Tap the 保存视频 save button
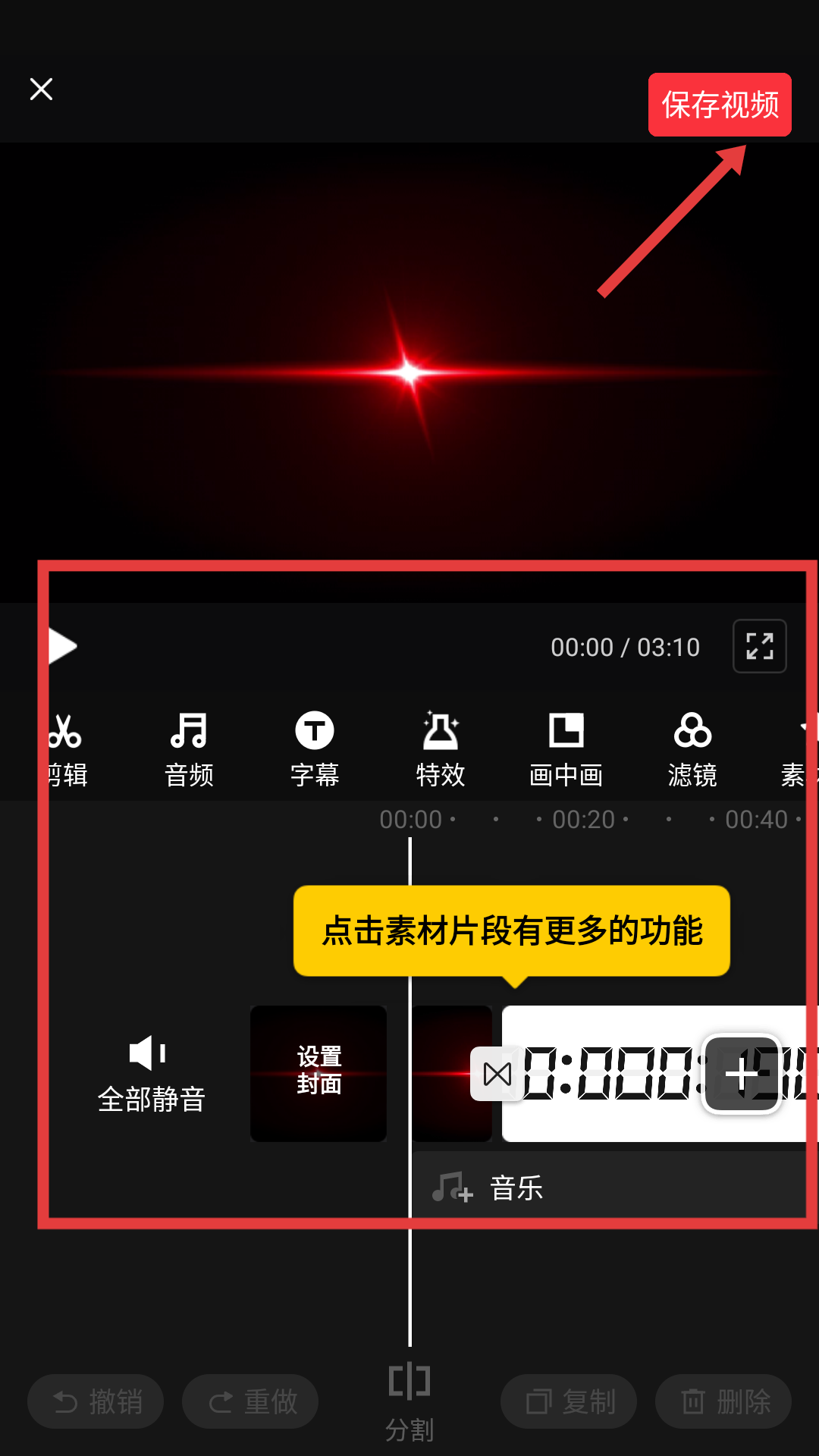The width and height of the screenshot is (819, 1456). (719, 105)
